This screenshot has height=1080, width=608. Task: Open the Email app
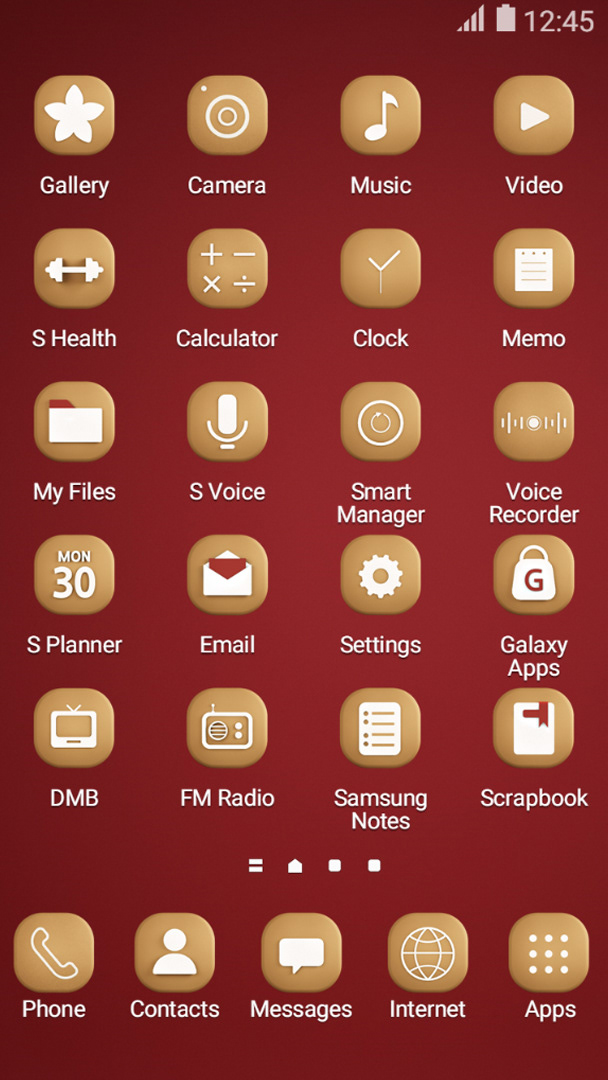click(x=227, y=575)
